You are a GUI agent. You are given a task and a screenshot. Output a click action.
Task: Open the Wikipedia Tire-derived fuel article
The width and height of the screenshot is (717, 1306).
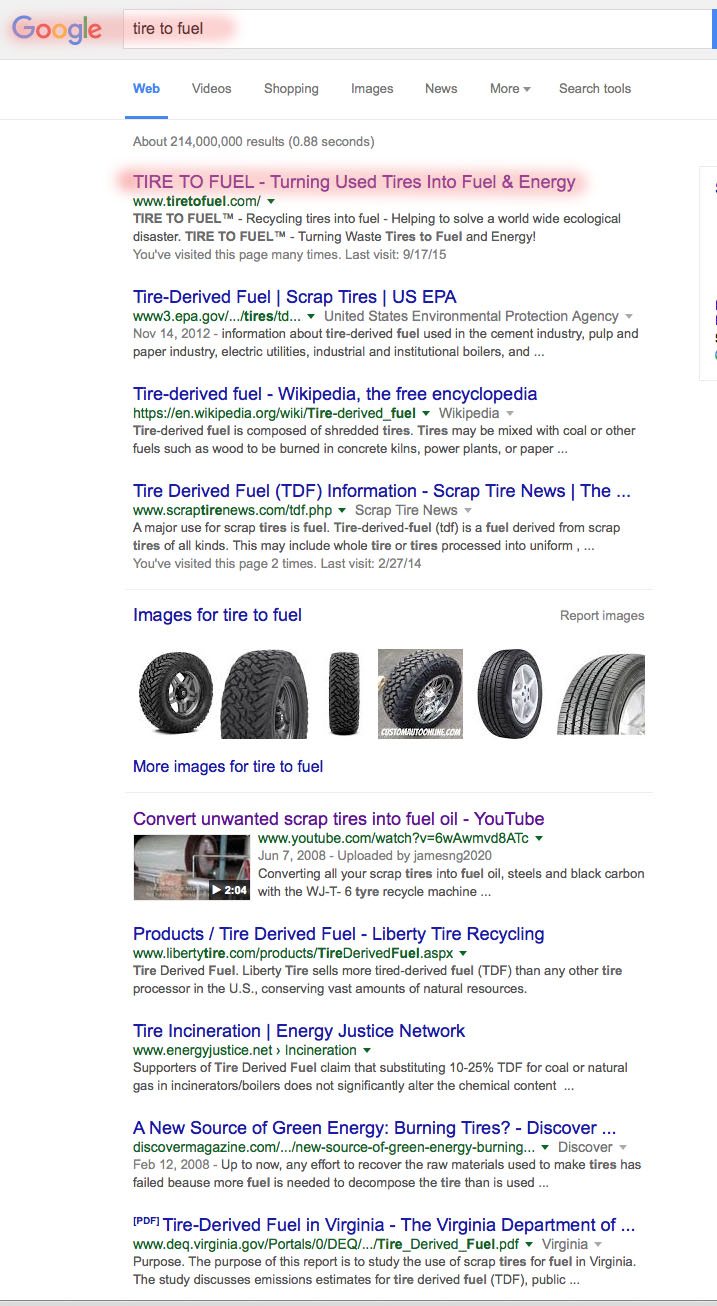(x=335, y=394)
